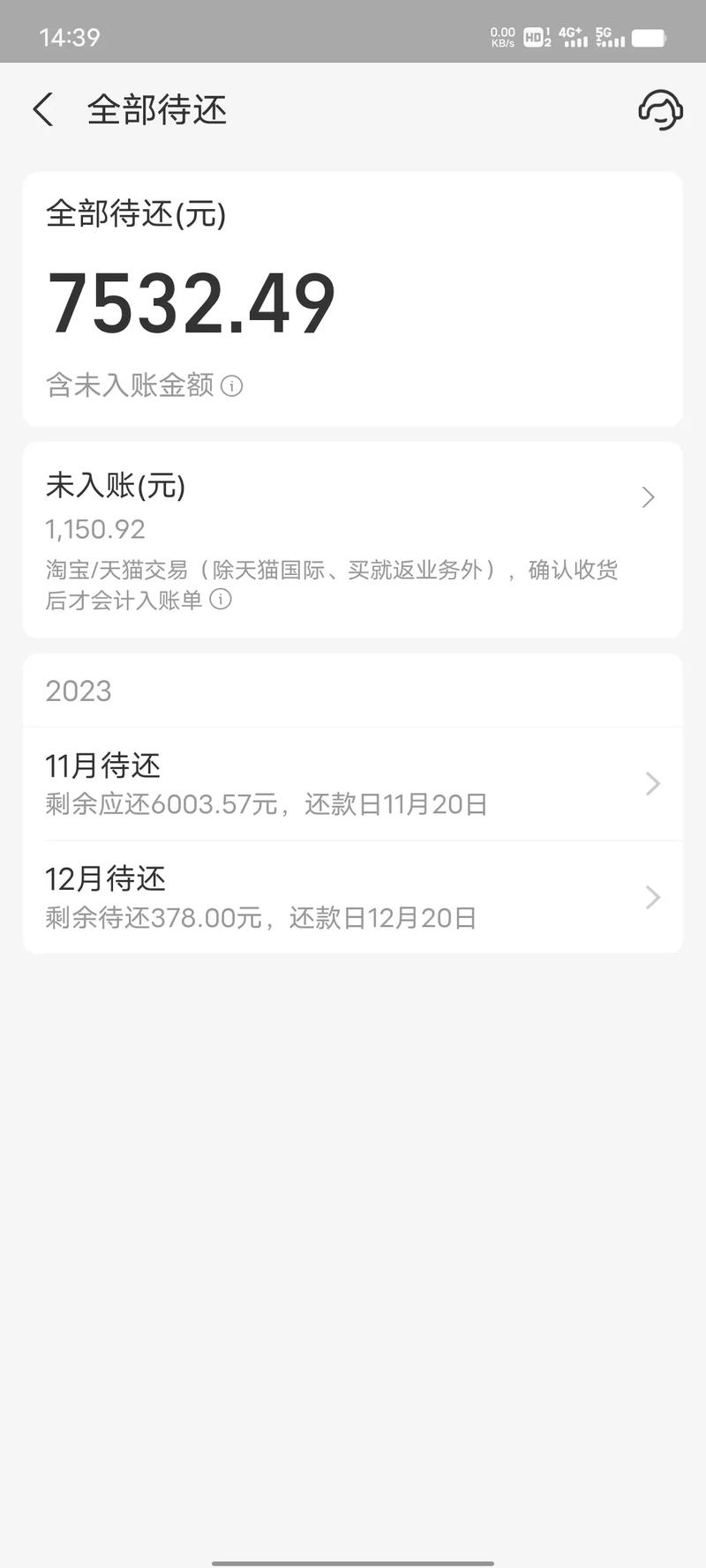Go back from 全部待还 page

[x=43, y=110]
